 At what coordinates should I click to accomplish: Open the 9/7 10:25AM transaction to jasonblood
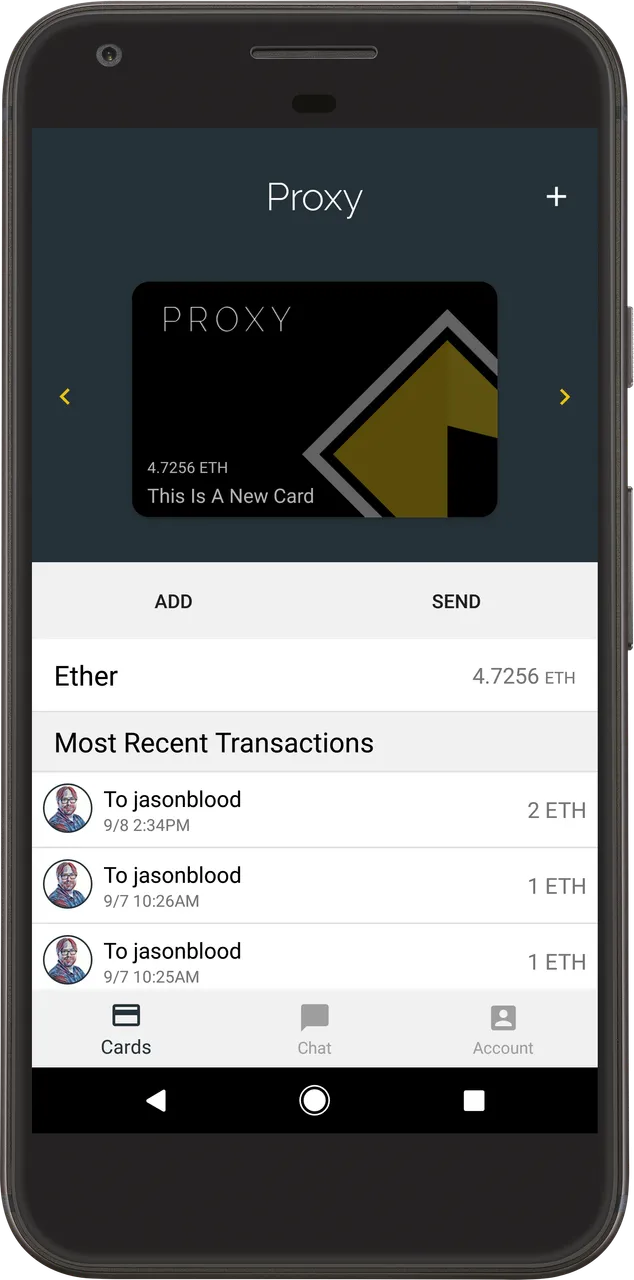point(315,958)
